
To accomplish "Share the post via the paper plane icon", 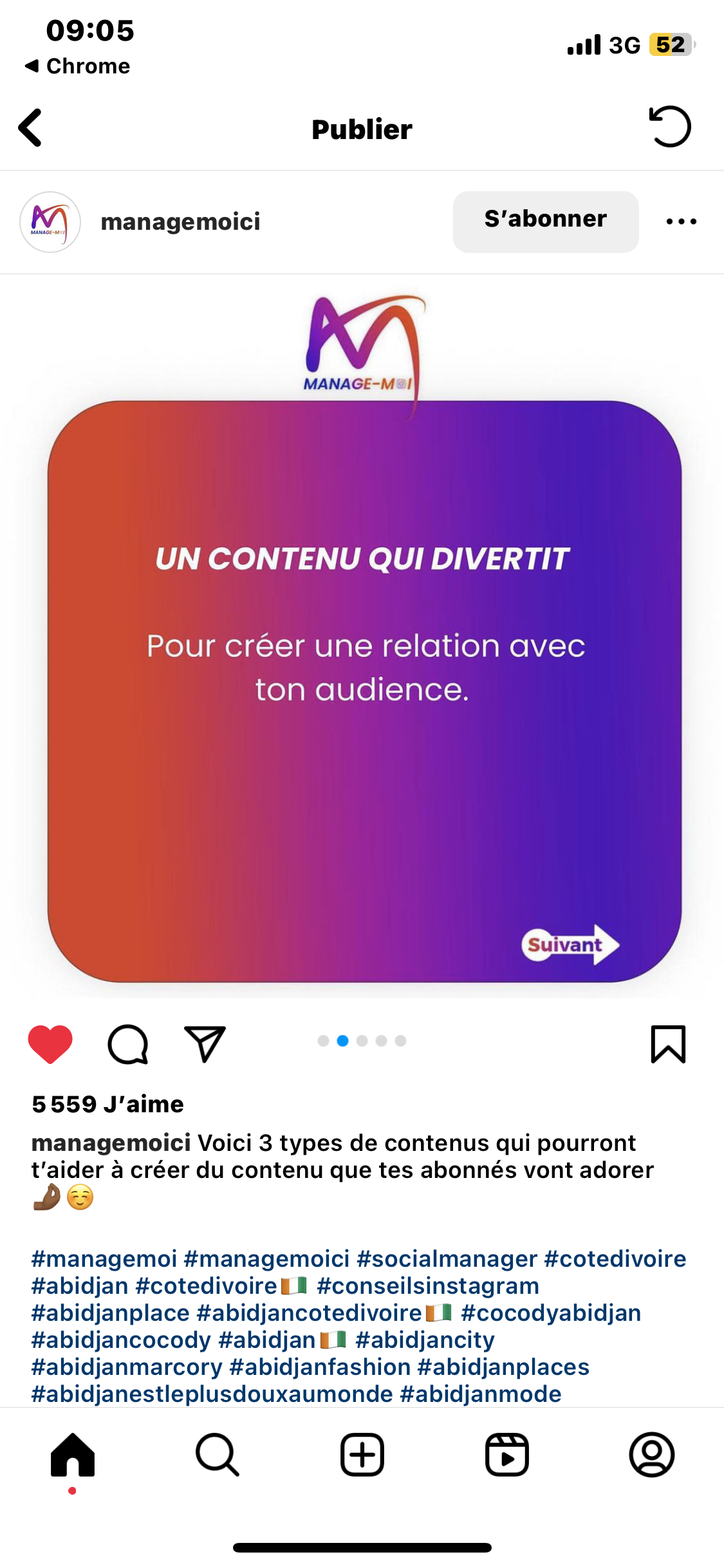I will coord(205,1043).
